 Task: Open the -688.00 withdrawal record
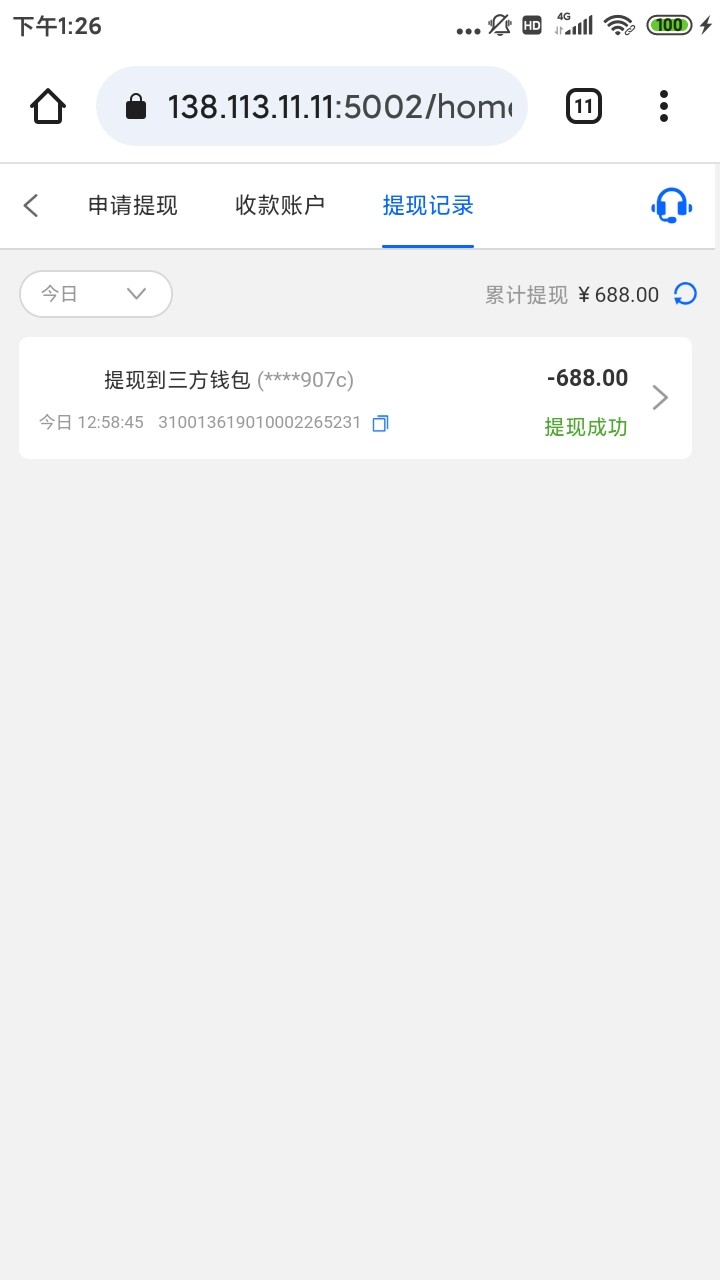coord(355,398)
